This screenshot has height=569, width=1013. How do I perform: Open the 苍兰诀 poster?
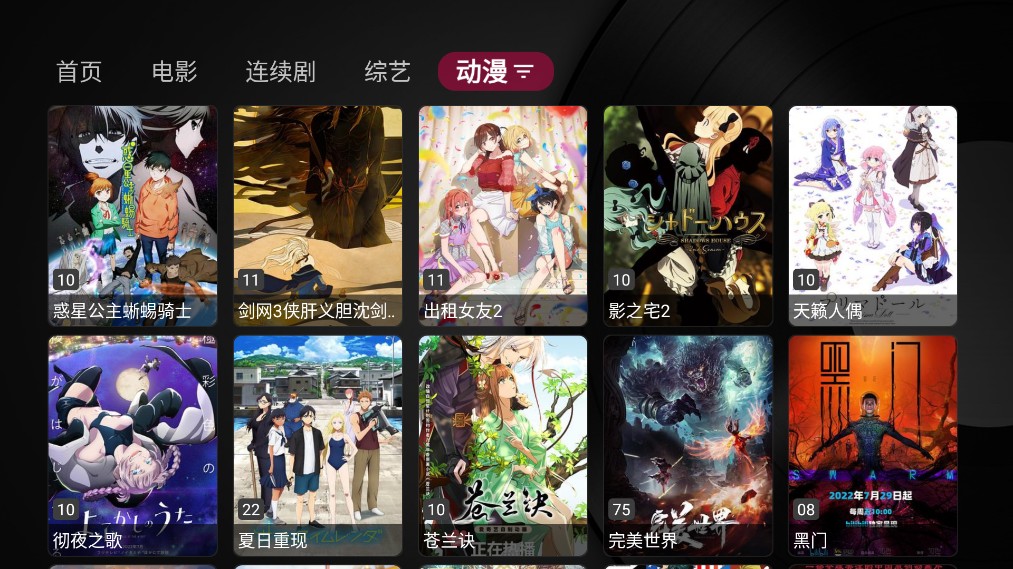tap(503, 445)
